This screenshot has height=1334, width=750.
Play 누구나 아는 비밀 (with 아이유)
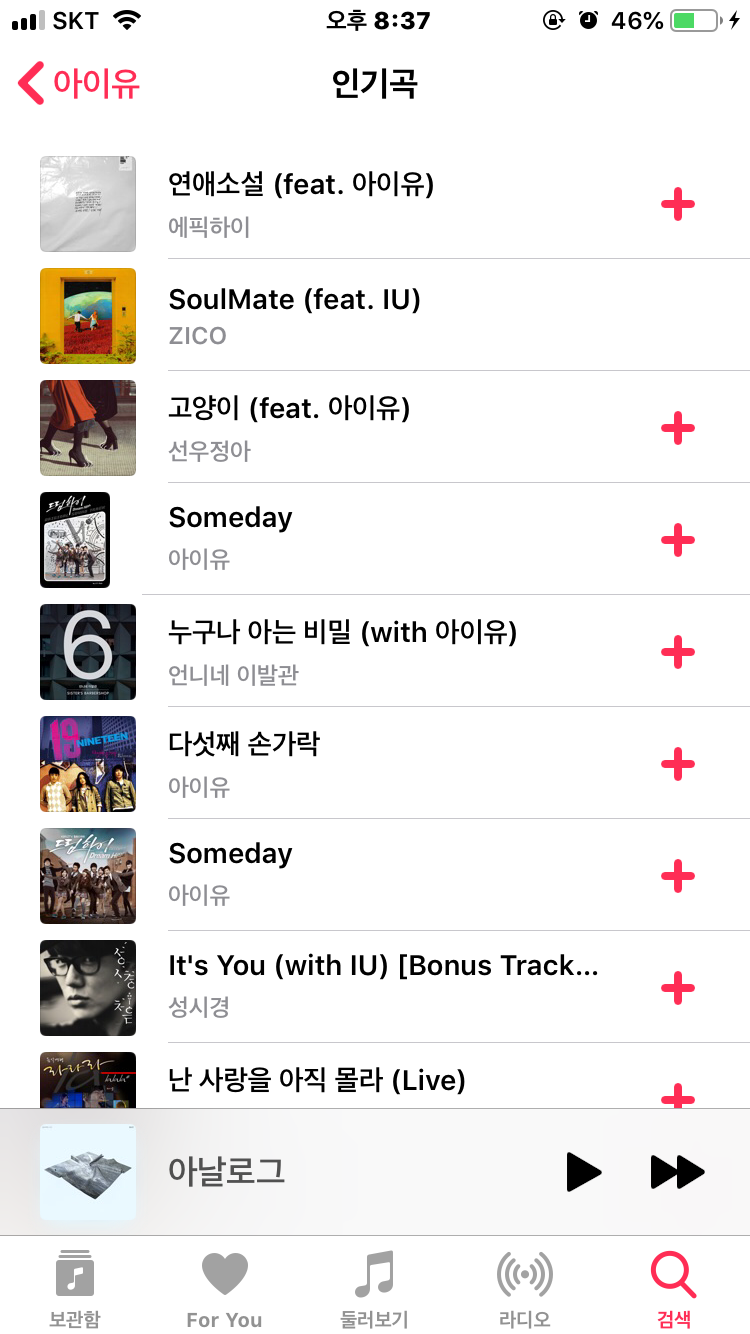pos(342,651)
